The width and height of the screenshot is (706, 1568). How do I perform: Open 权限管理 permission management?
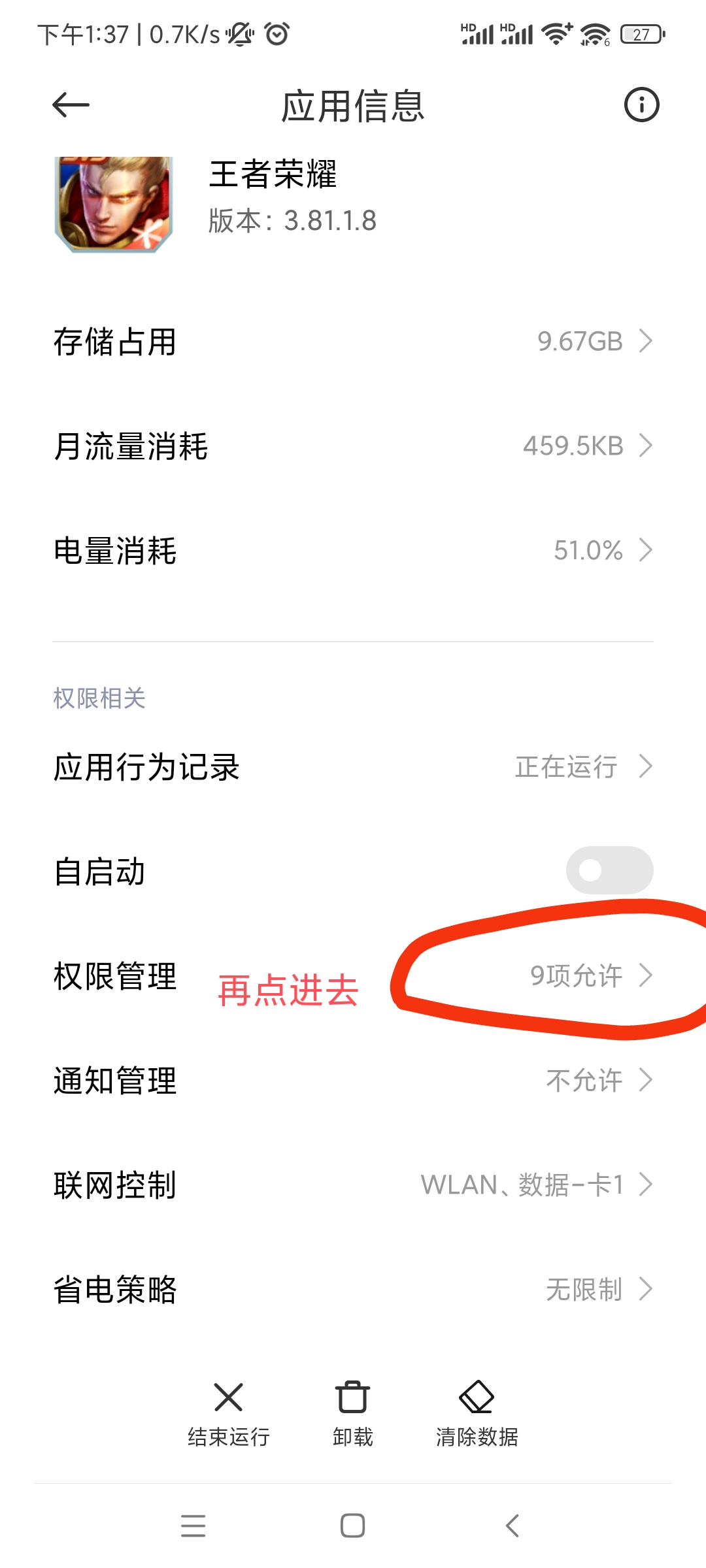point(353,976)
